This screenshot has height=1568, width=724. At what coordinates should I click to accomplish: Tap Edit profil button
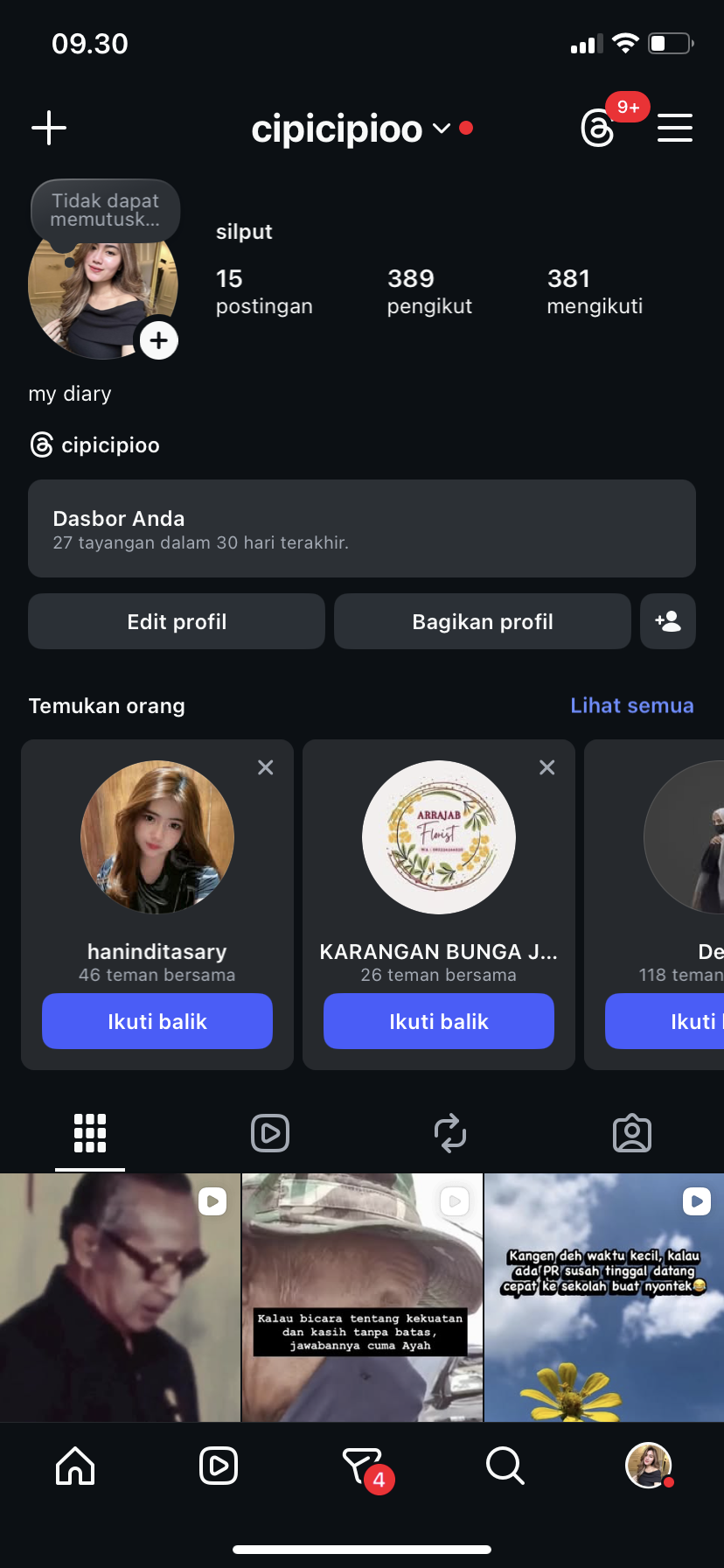click(177, 621)
